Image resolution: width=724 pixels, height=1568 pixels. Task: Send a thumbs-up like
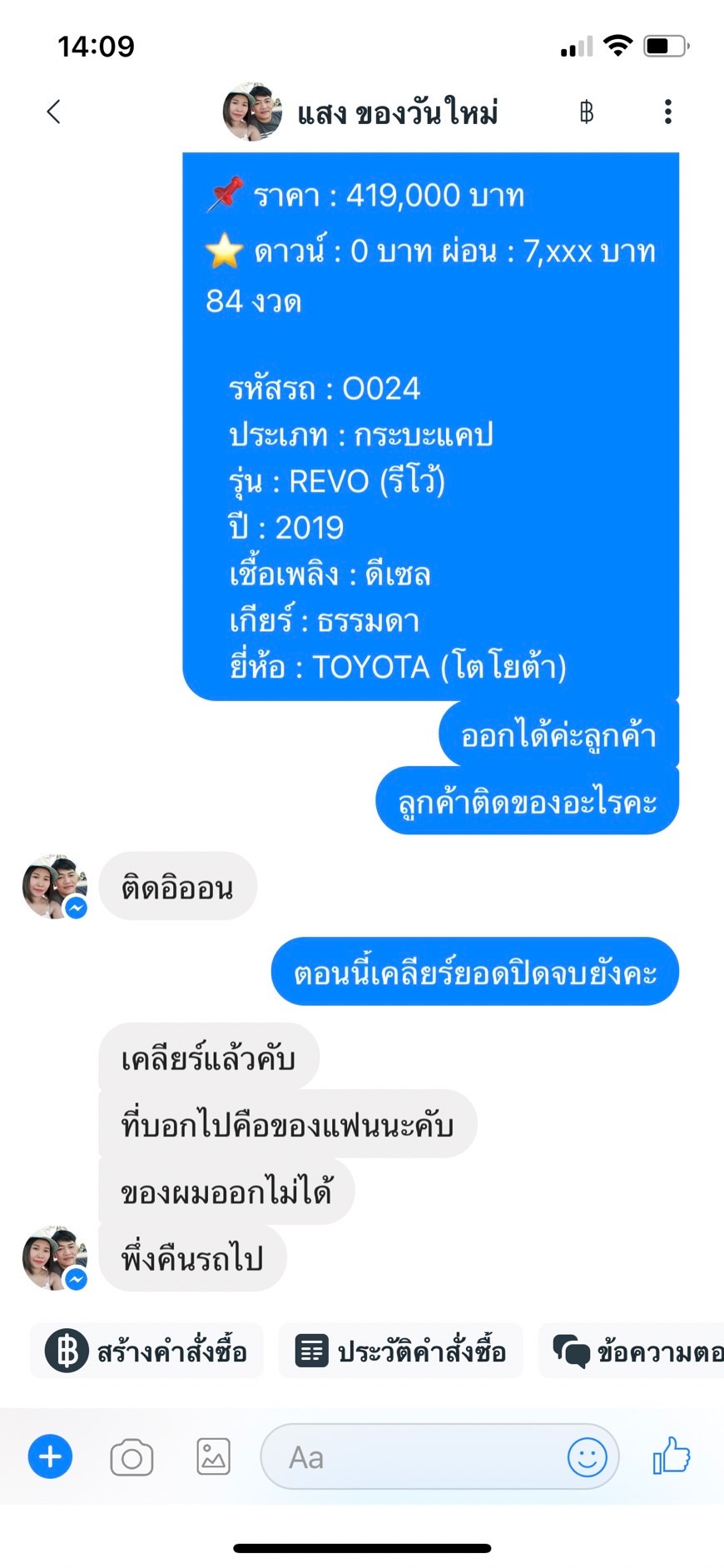click(x=672, y=1456)
